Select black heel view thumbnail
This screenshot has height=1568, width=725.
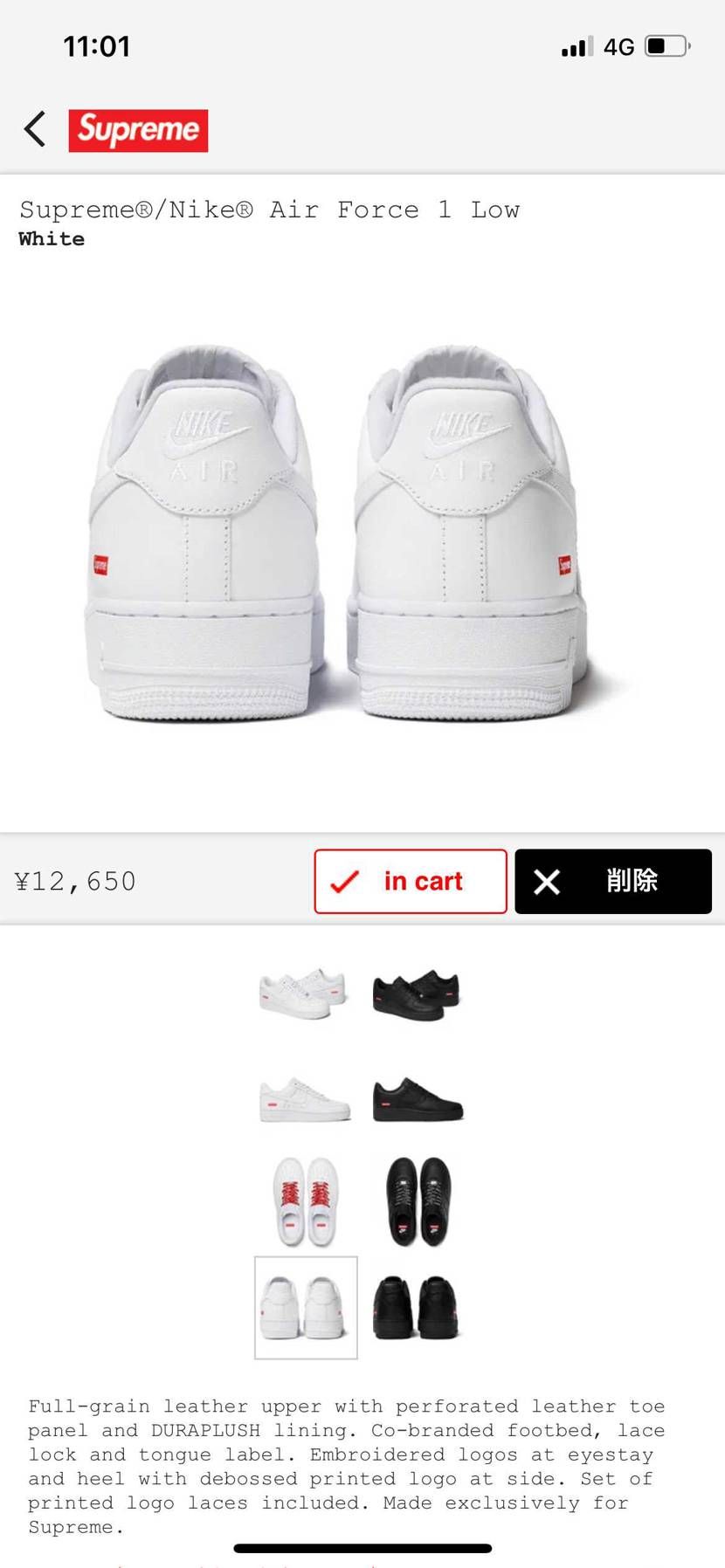pos(417,1307)
